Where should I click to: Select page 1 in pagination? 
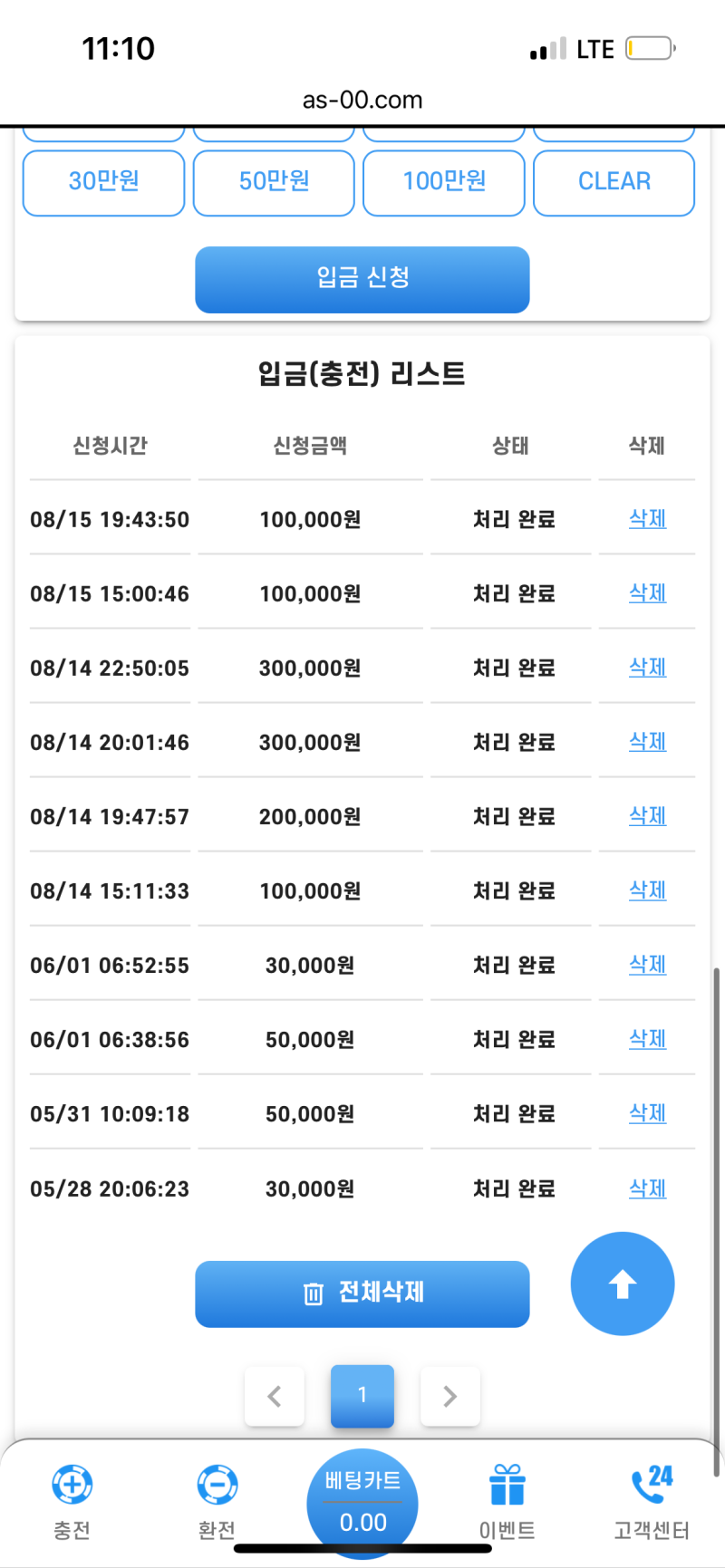(362, 1396)
